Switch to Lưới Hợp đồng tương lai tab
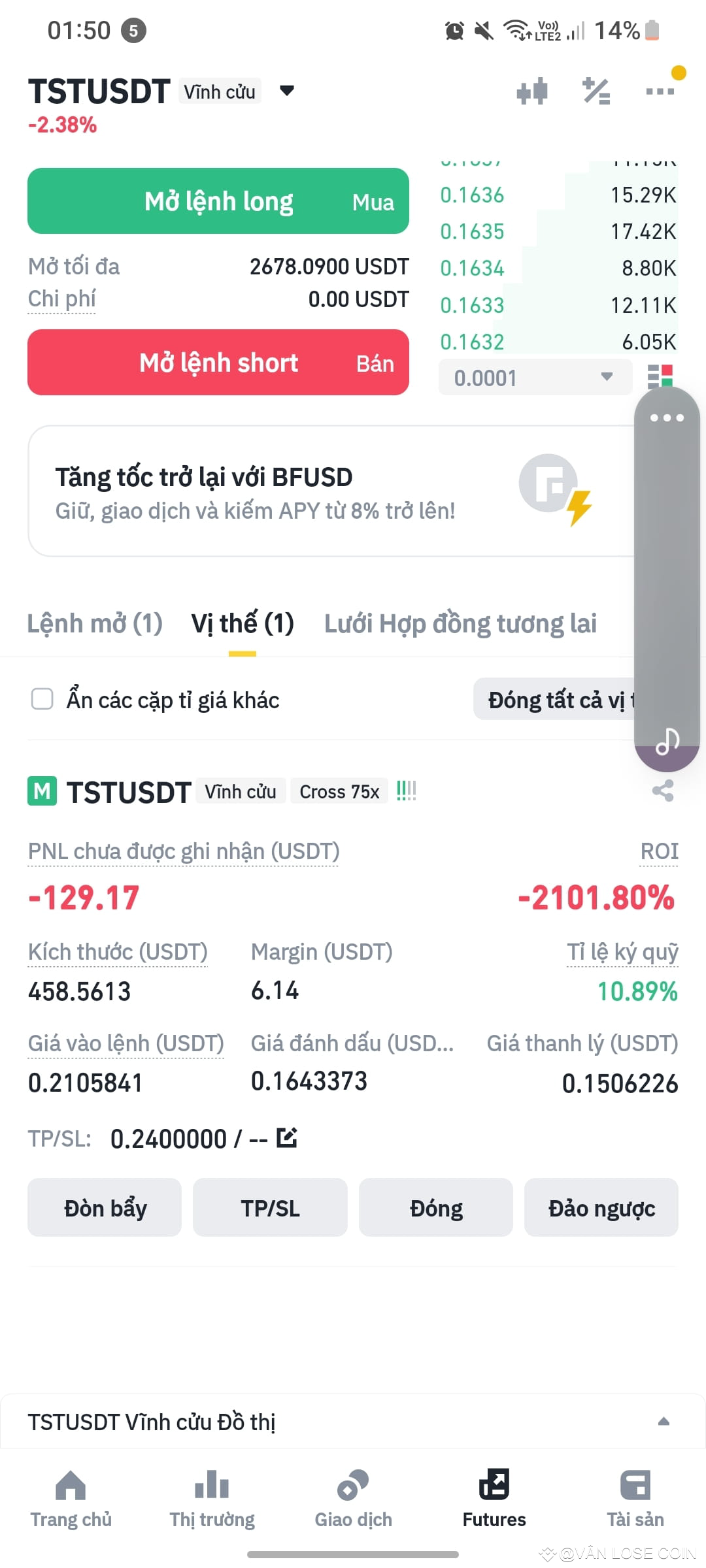Image resolution: width=706 pixels, height=1568 pixels. point(460,623)
